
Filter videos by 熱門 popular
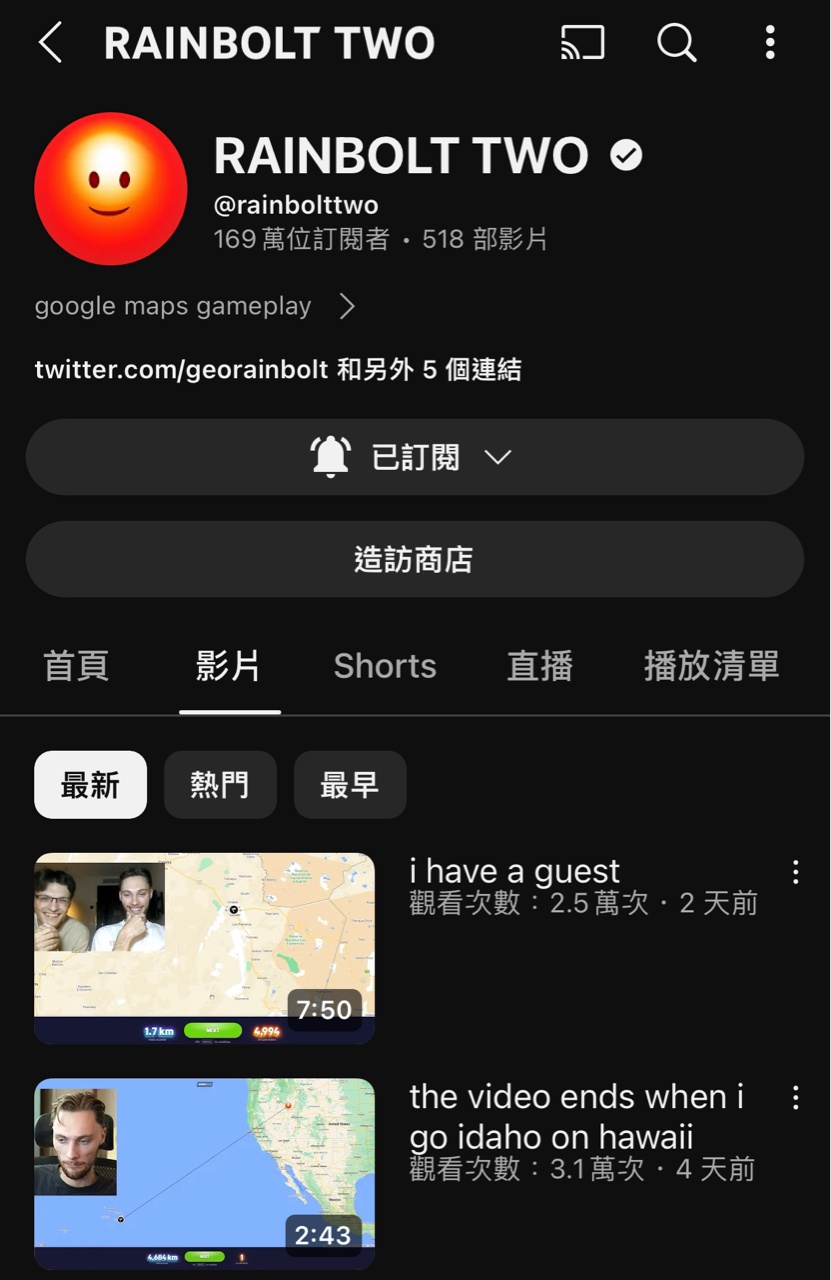pyautogui.click(x=220, y=785)
